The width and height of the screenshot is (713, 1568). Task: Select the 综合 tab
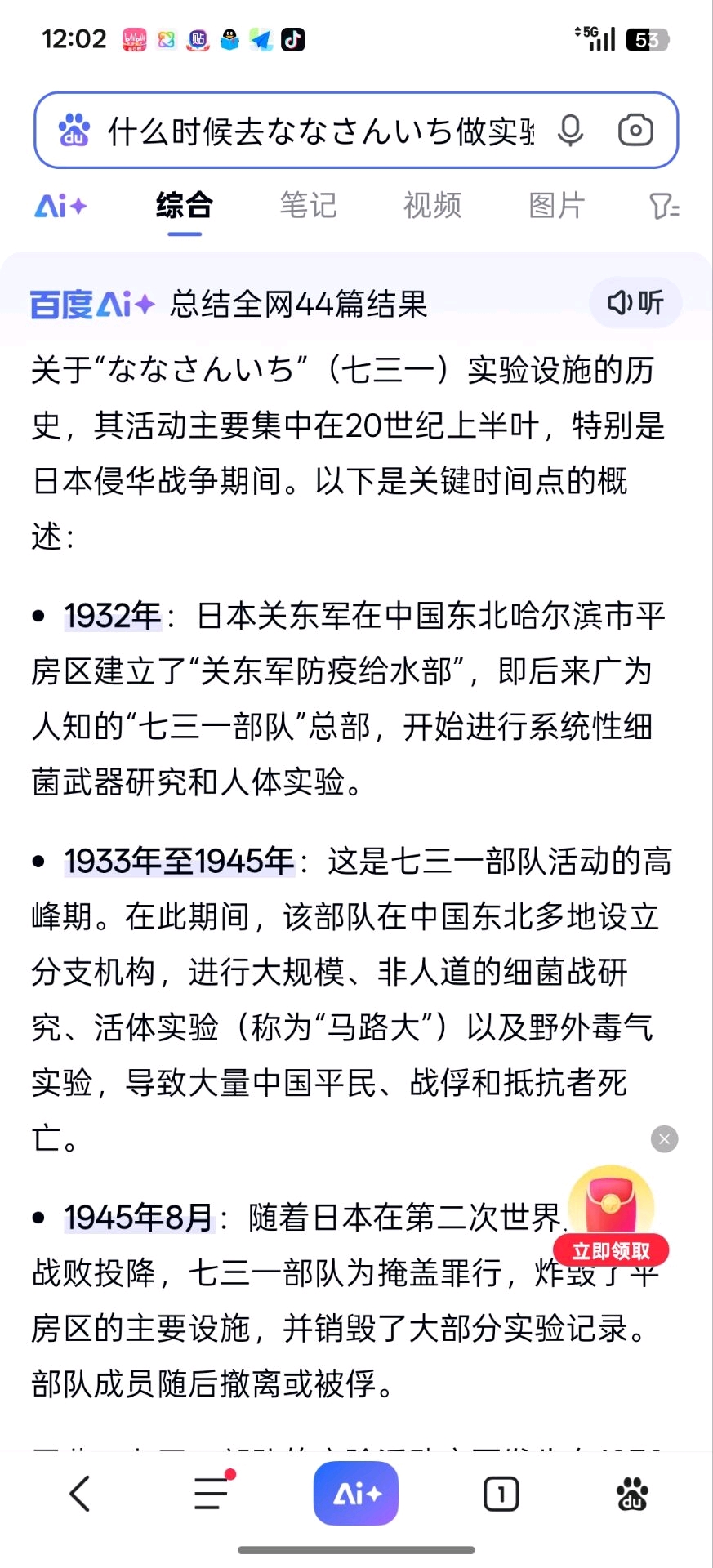pyautogui.click(x=185, y=206)
